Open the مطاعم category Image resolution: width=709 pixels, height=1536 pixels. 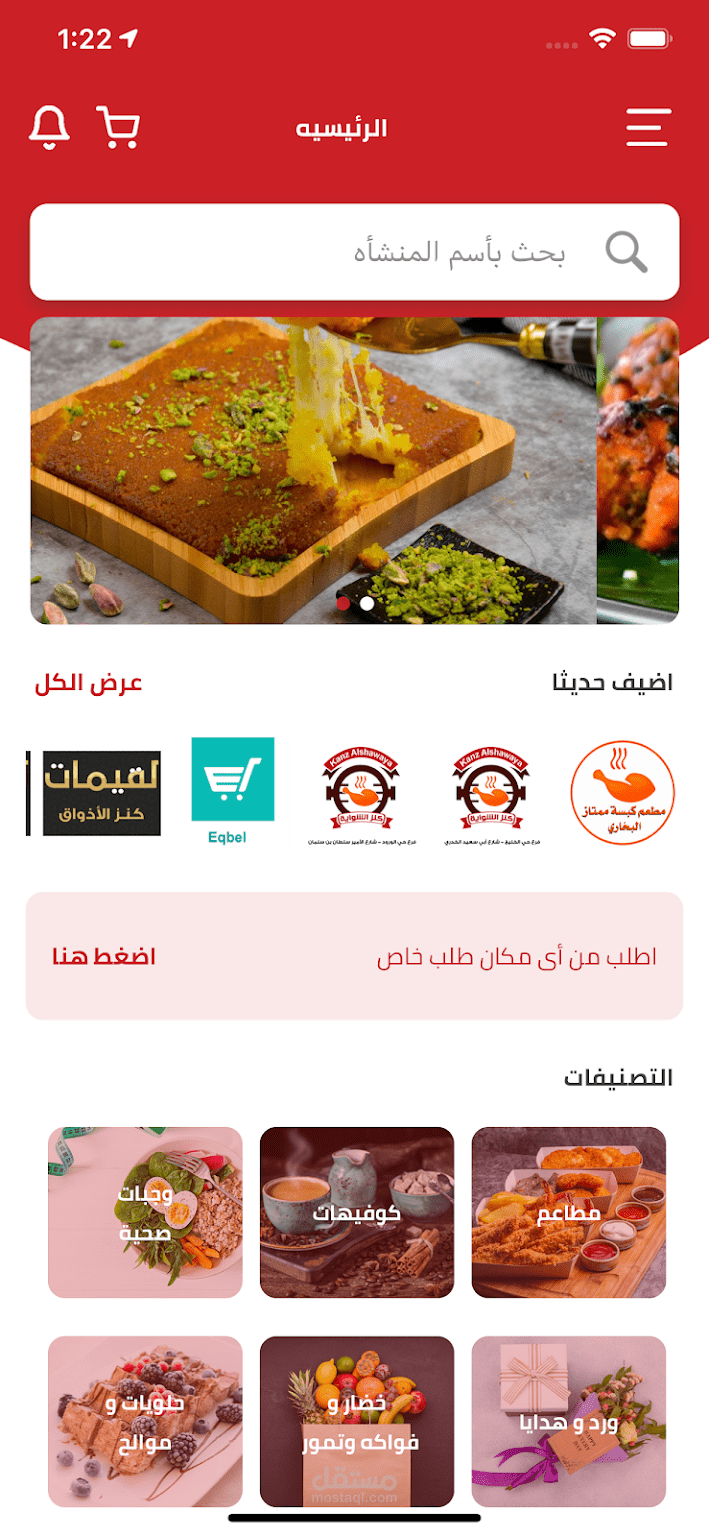click(568, 1212)
